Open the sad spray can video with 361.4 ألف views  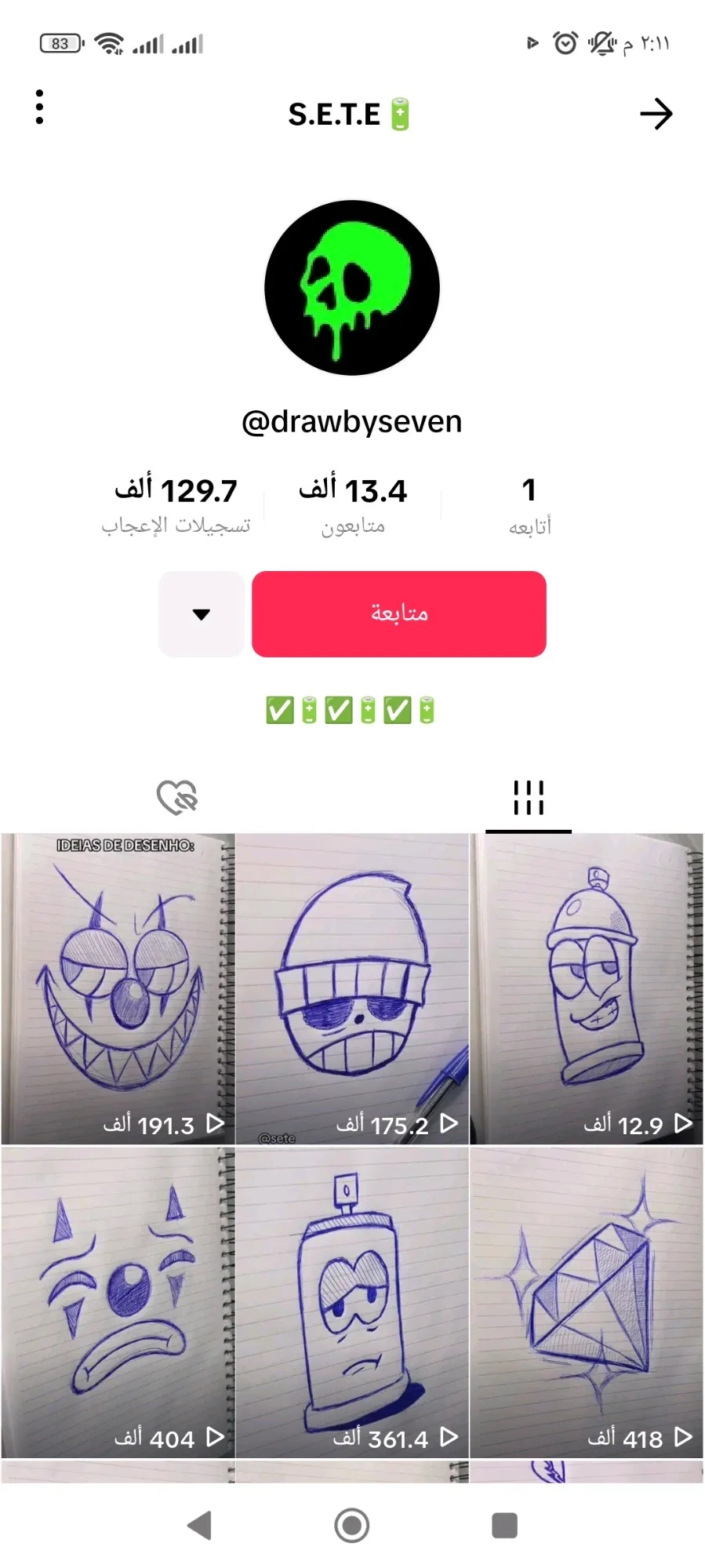click(x=352, y=1301)
